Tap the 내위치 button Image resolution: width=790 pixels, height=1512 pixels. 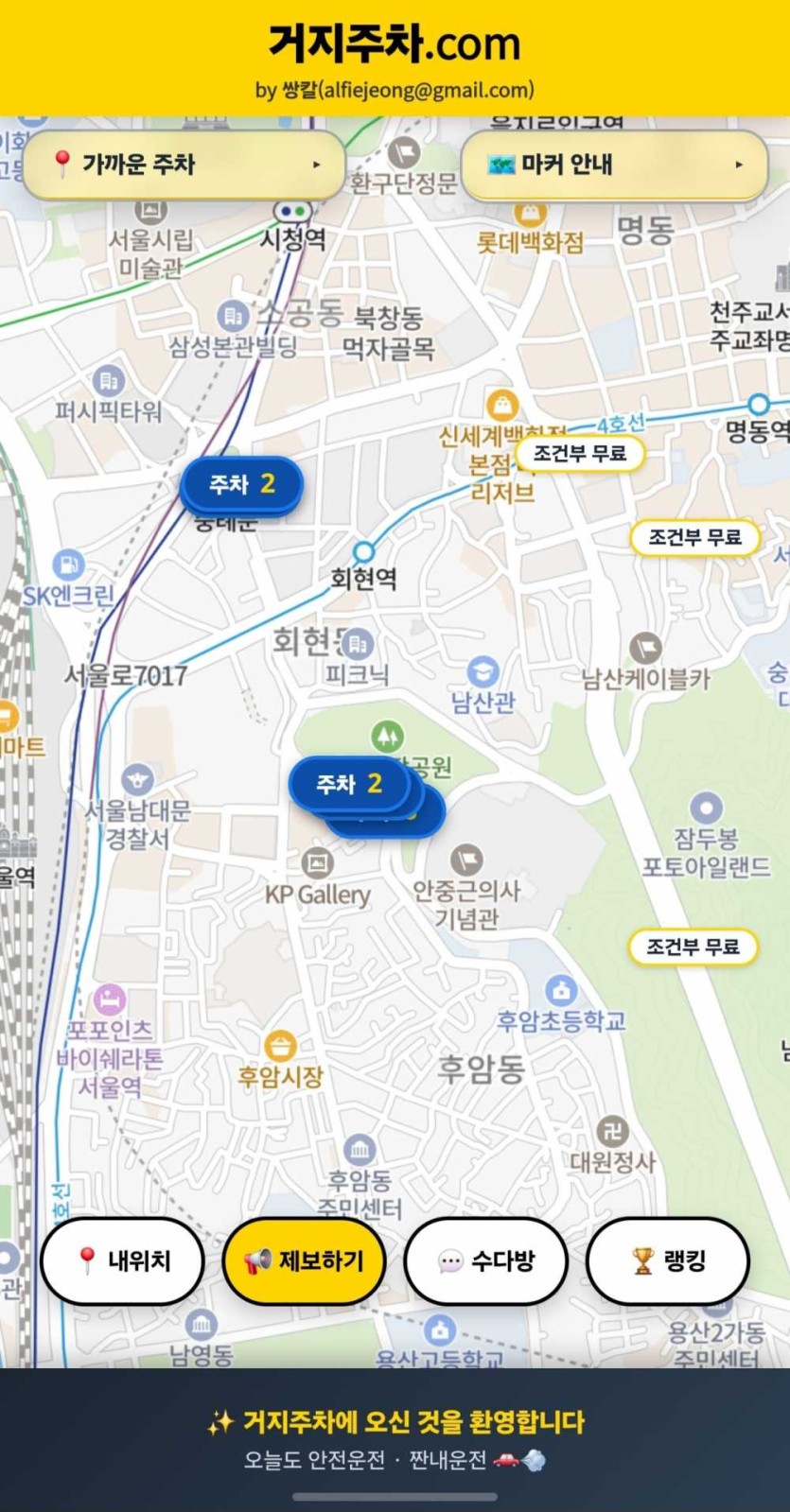pyautogui.click(x=122, y=1260)
